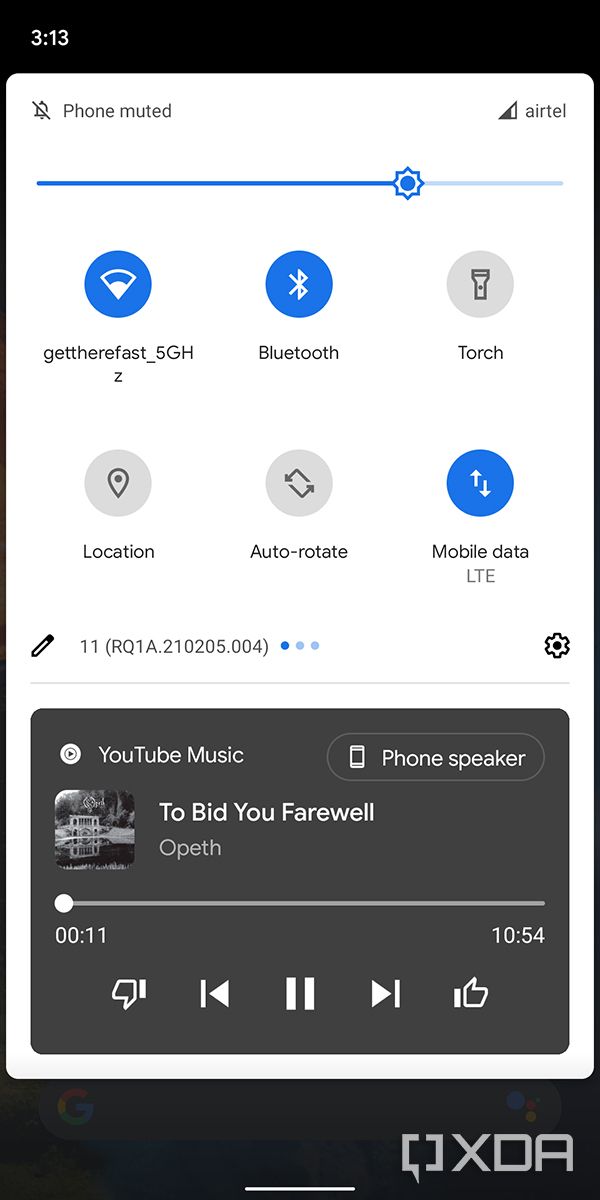Image resolution: width=600 pixels, height=1200 pixels.
Task: Edit quick settings tiles with pencil icon
Action: click(42, 646)
